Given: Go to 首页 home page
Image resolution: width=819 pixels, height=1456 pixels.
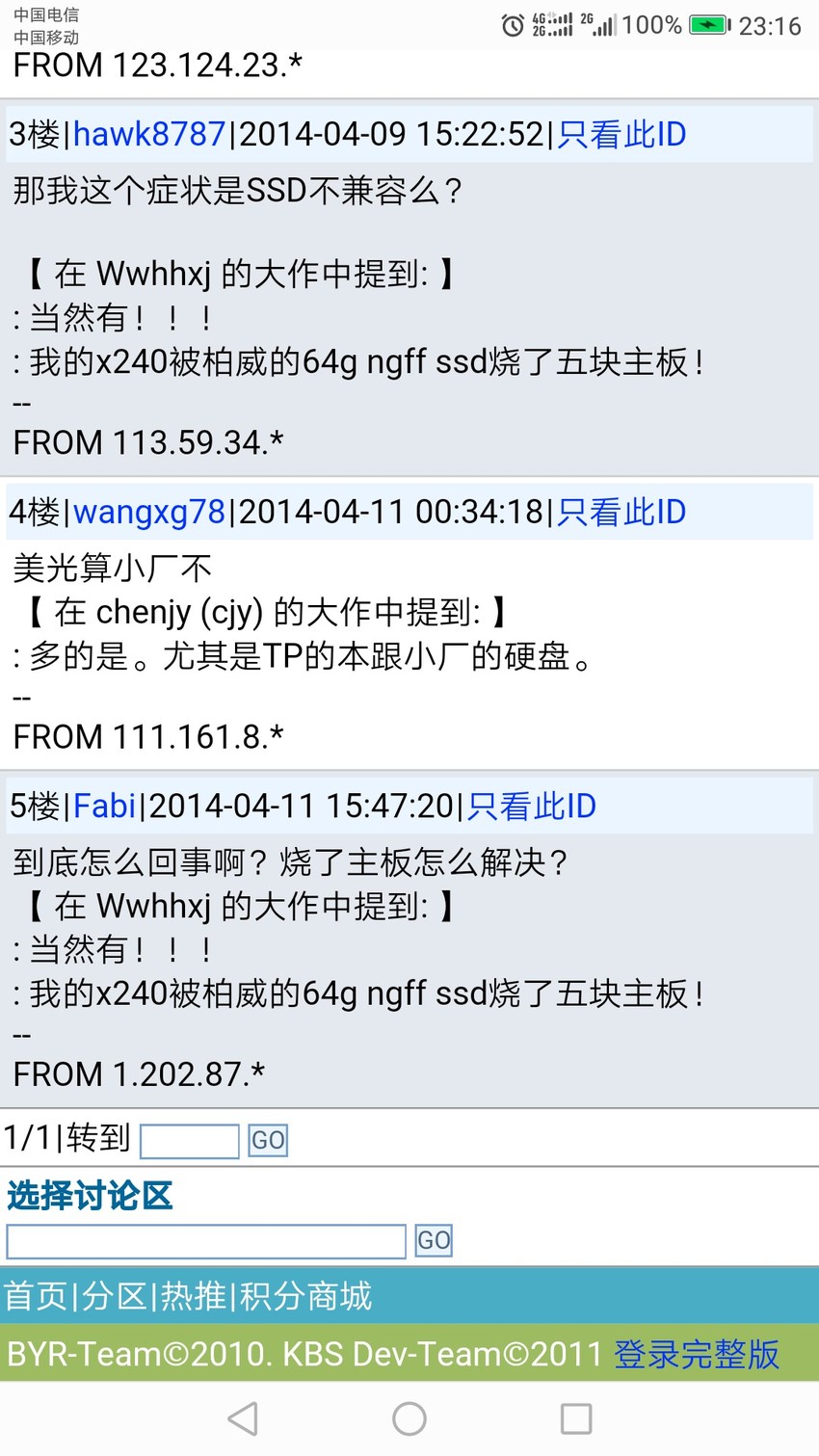Looking at the screenshot, I should [36, 1296].
